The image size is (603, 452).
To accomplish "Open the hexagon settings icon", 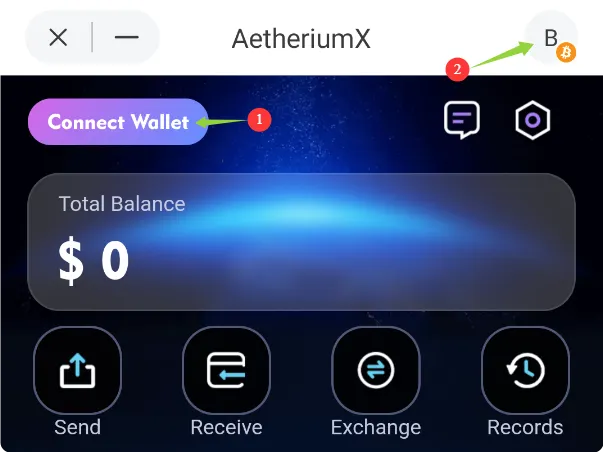I will [532, 120].
